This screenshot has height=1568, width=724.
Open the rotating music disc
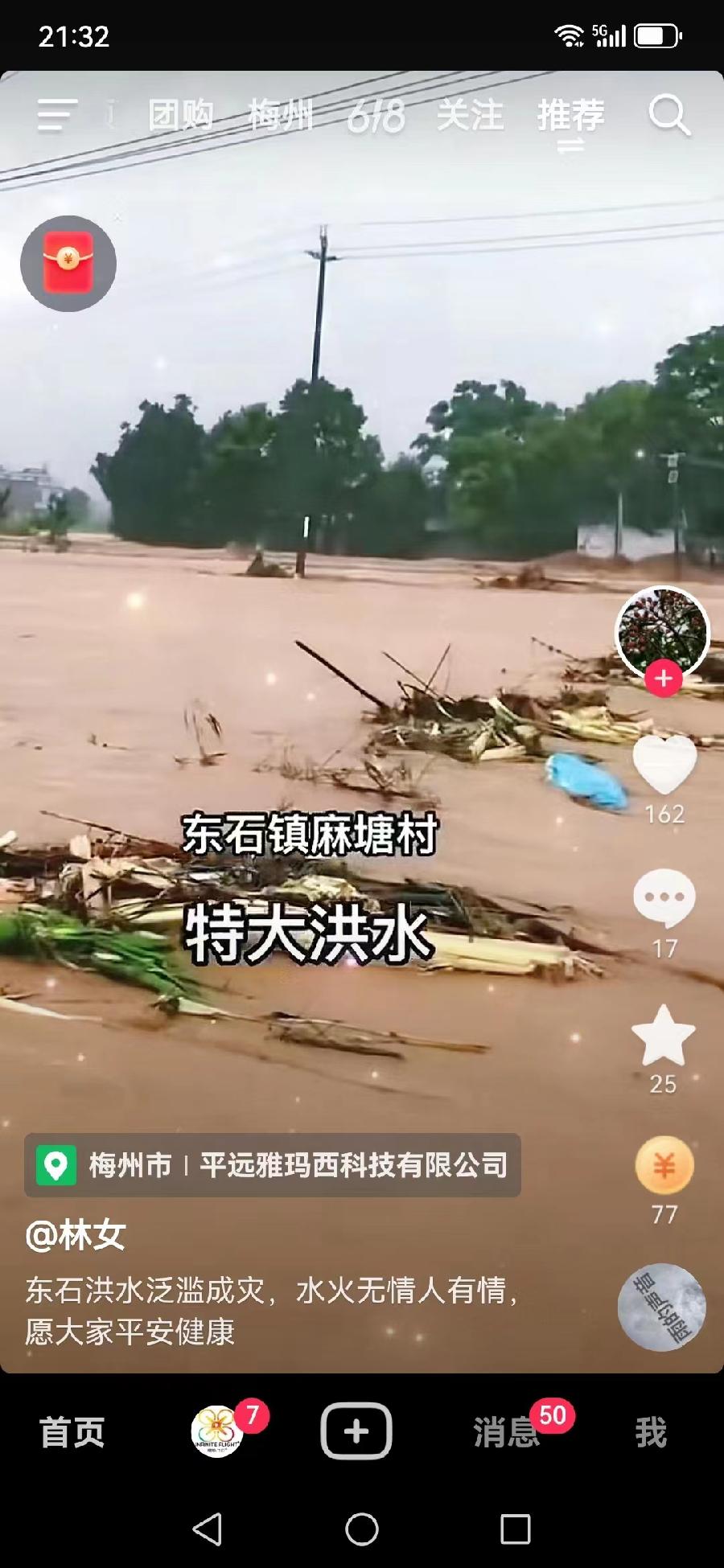661,1307
